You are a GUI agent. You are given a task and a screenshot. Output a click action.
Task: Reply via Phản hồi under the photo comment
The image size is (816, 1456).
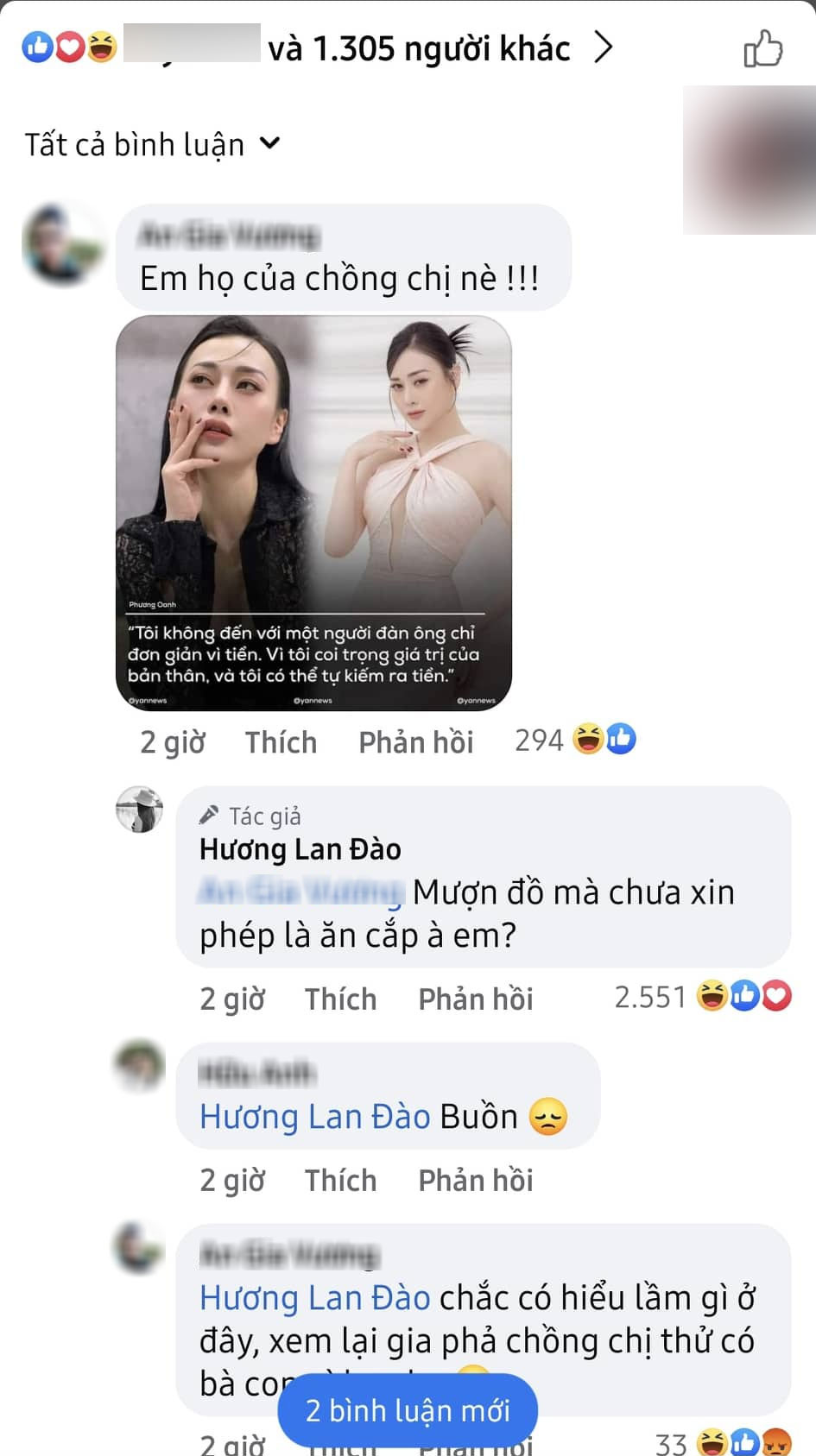coord(415,742)
